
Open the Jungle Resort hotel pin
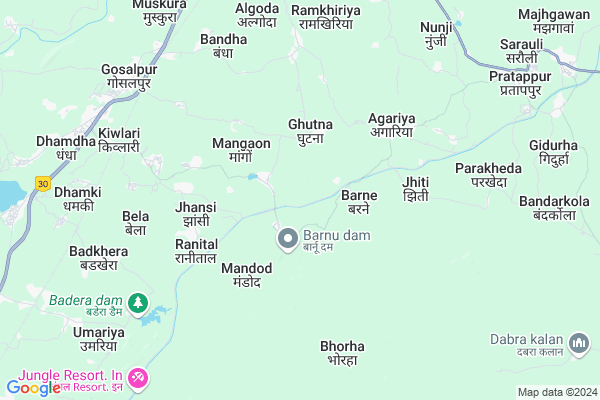click(139, 377)
